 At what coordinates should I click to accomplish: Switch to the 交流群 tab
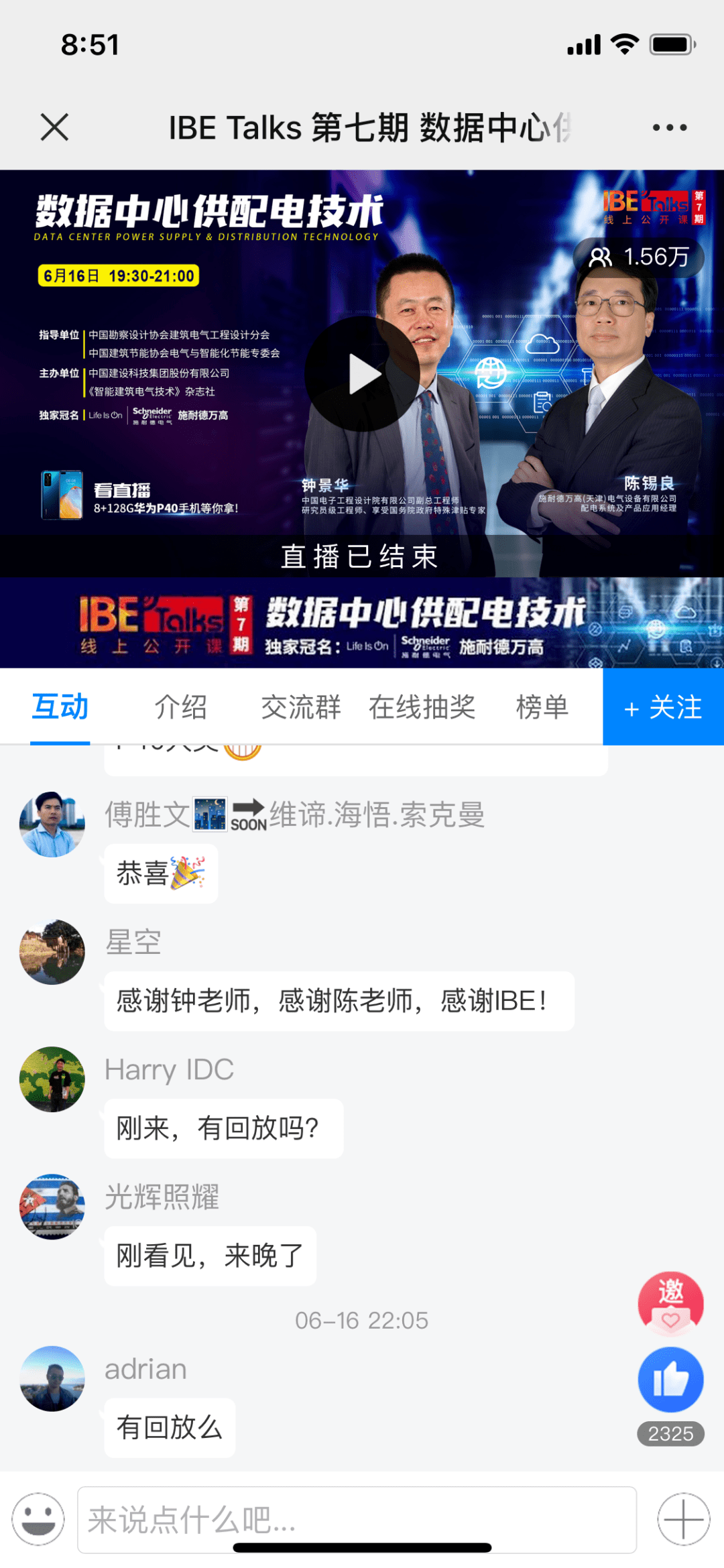click(x=301, y=707)
